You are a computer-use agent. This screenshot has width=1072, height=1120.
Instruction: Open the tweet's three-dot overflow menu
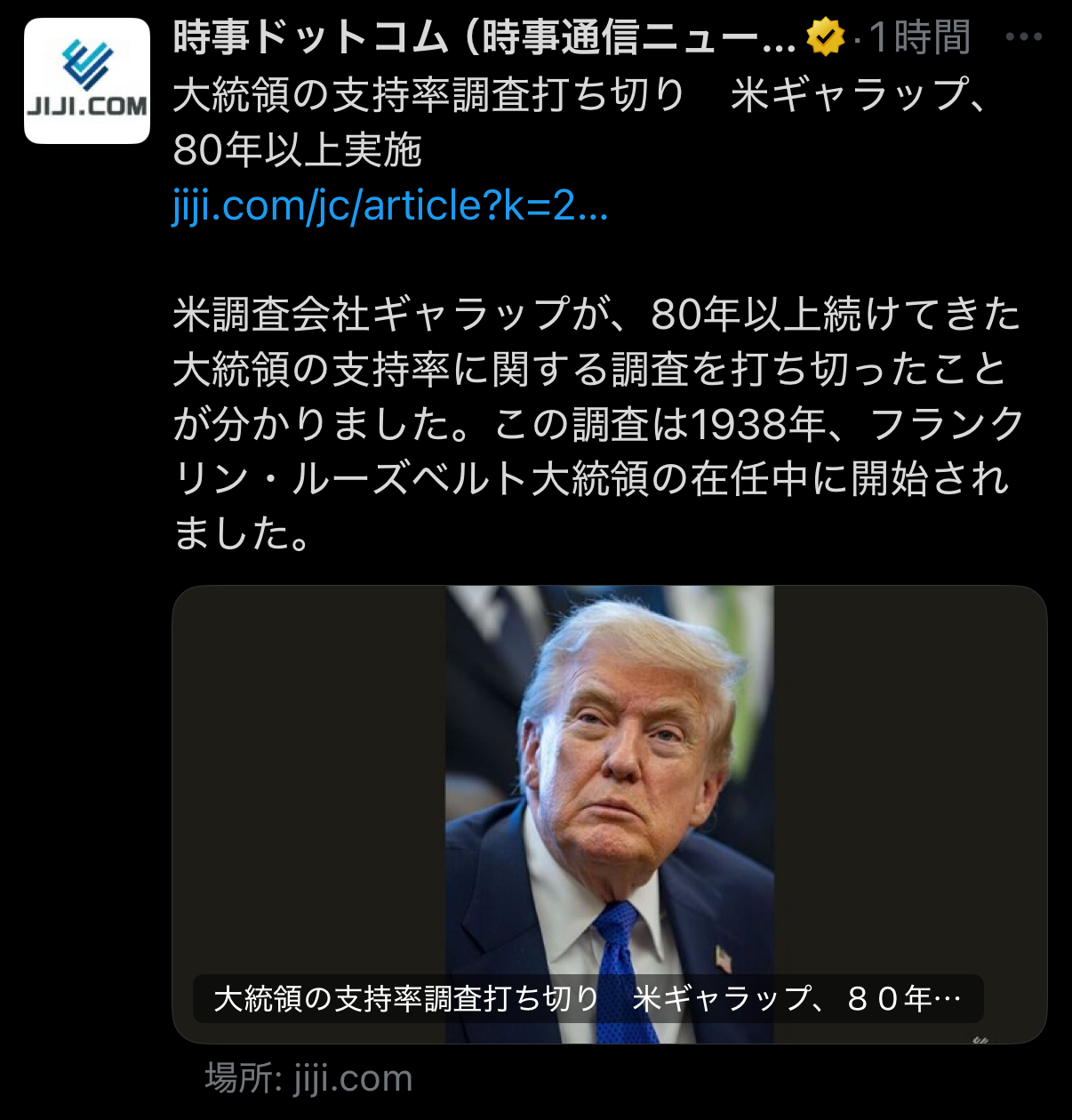(x=1023, y=37)
